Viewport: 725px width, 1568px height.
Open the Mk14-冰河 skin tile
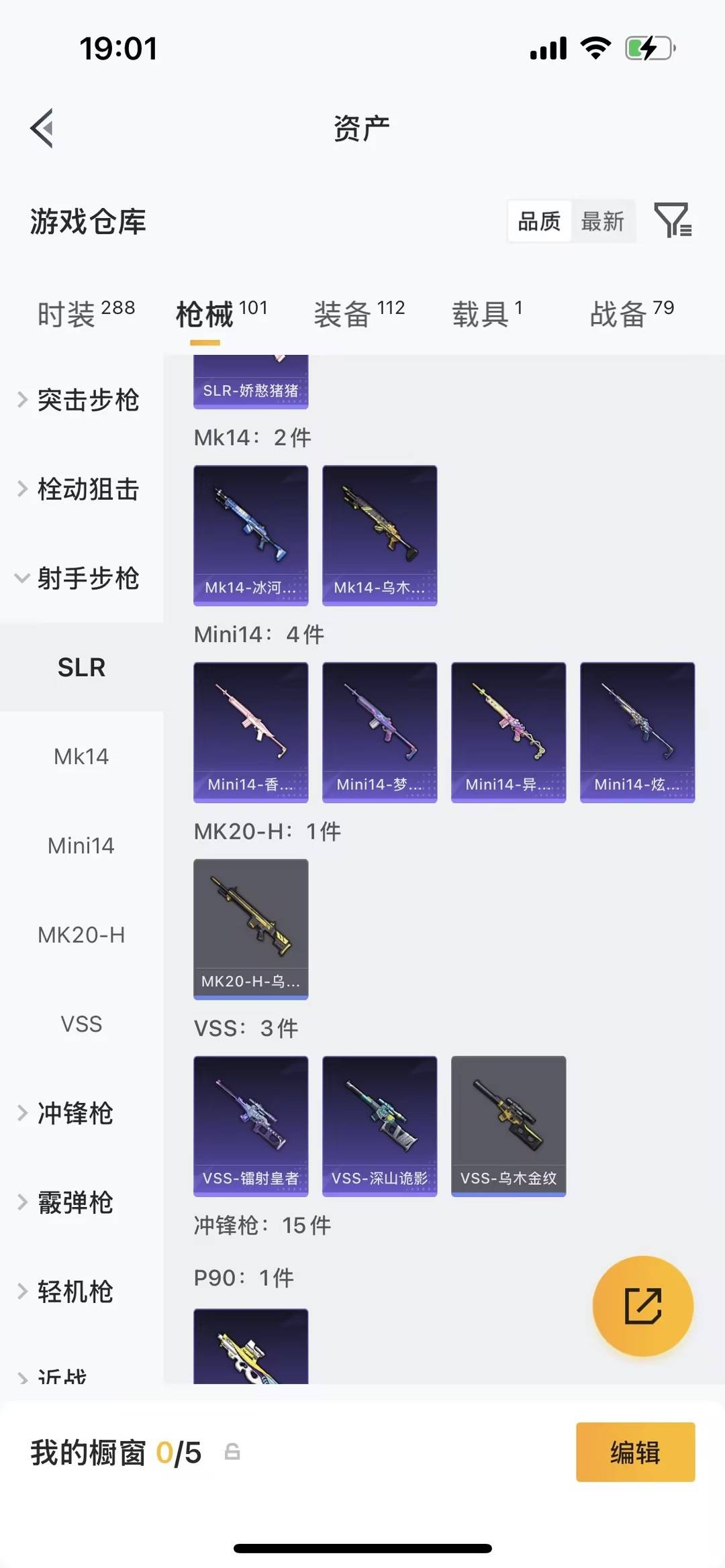pyautogui.click(x=250, y=535)
